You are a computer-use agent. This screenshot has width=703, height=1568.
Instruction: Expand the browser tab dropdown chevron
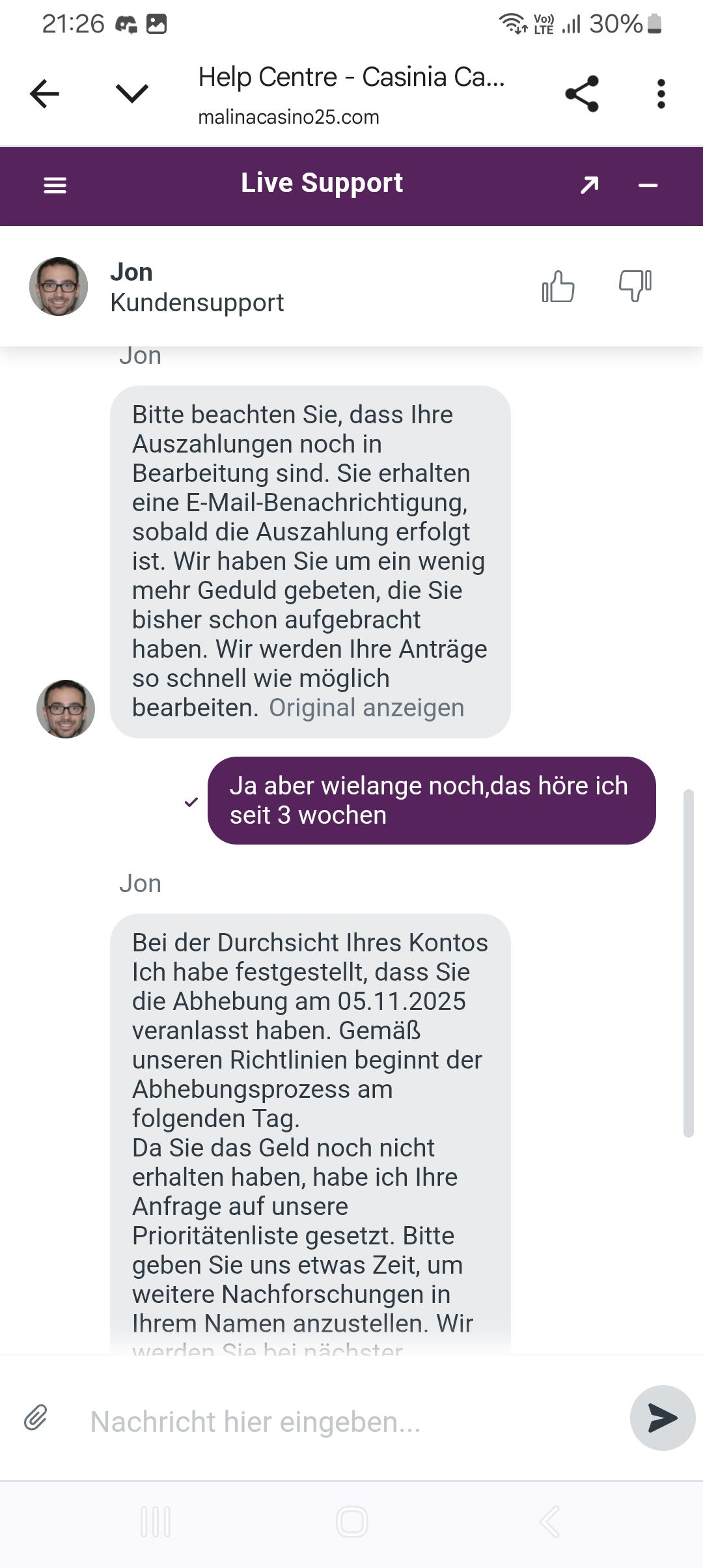[132, 94]
